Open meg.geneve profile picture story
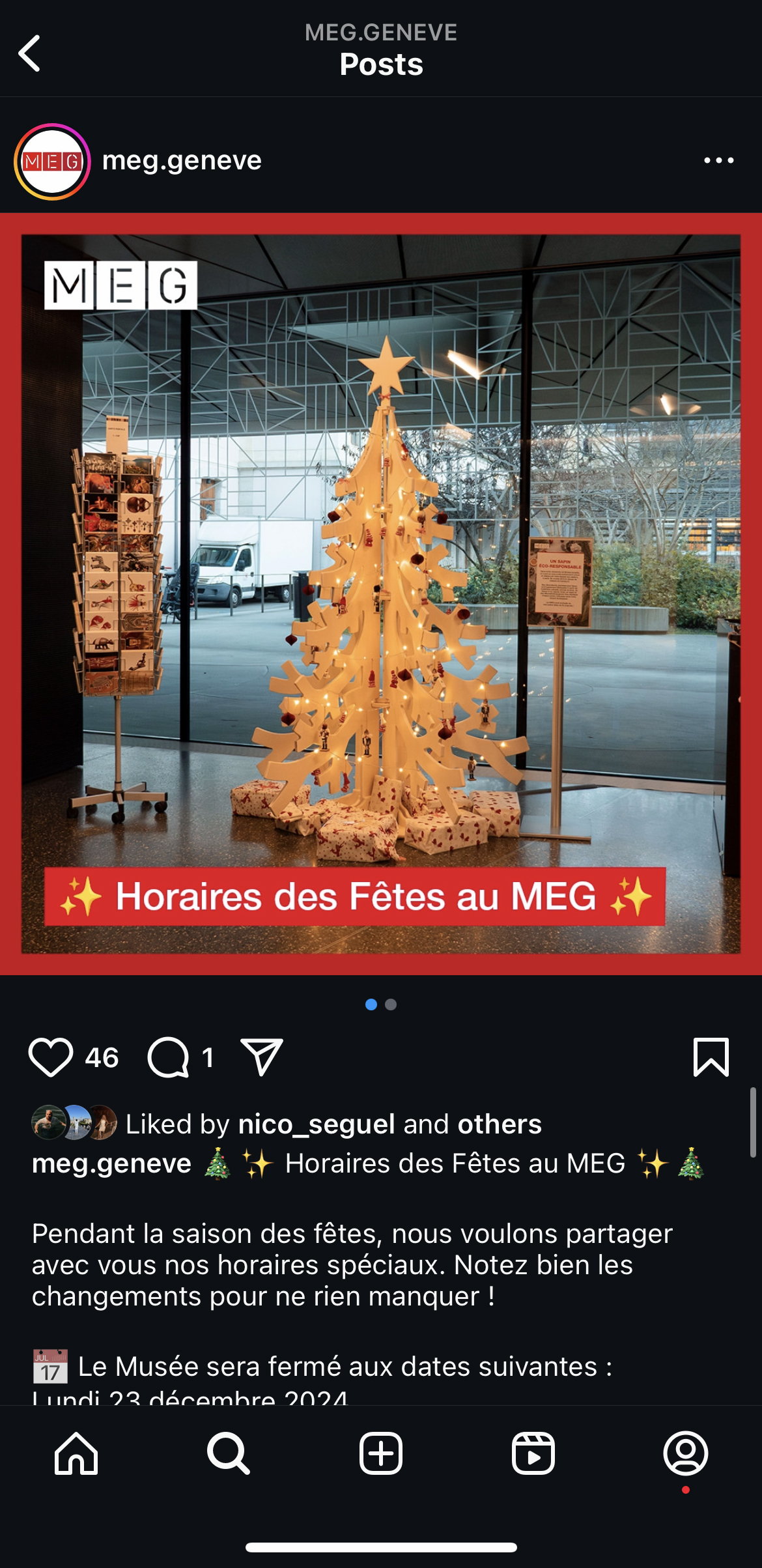This screenshot has width=762, height=1568. 52,162
